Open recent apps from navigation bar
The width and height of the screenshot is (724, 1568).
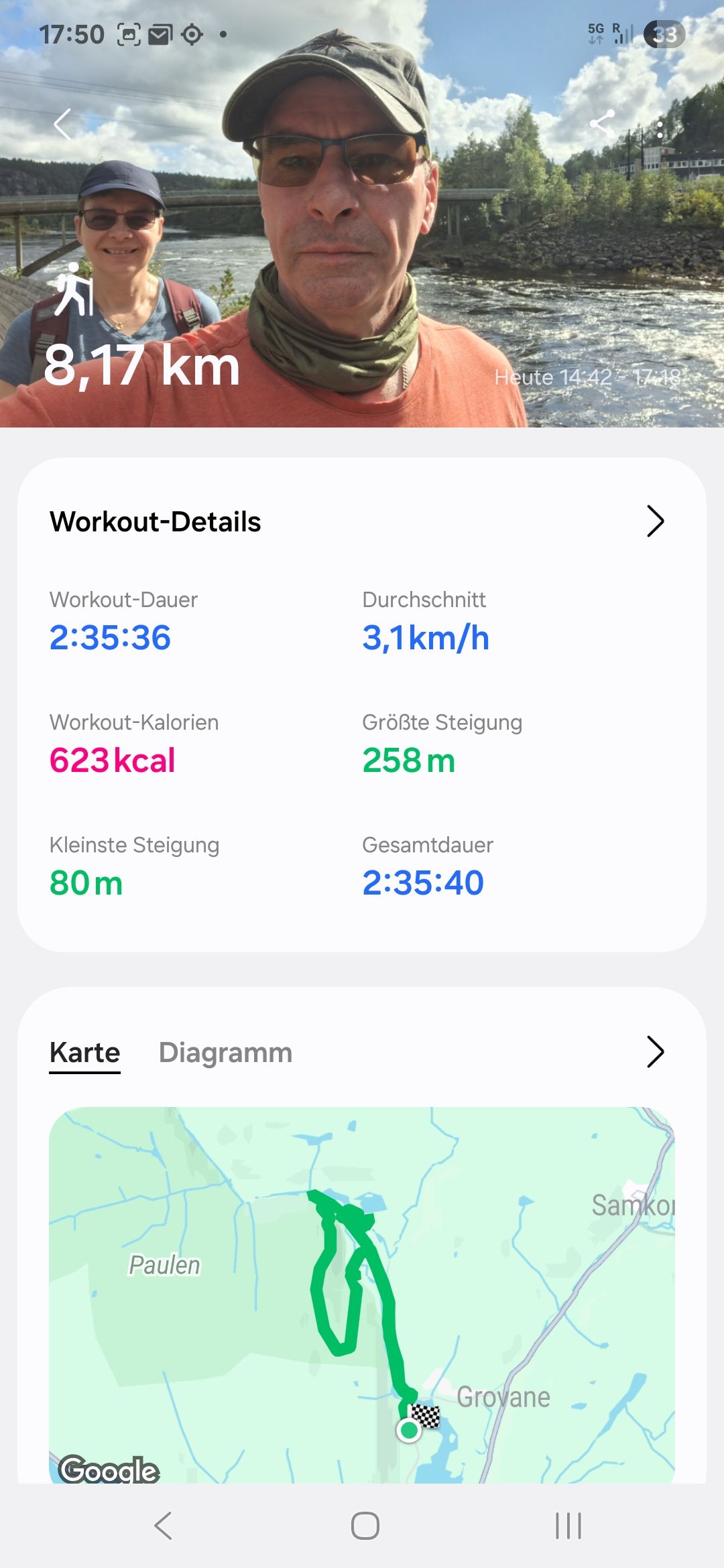(x=568, y=1526)
